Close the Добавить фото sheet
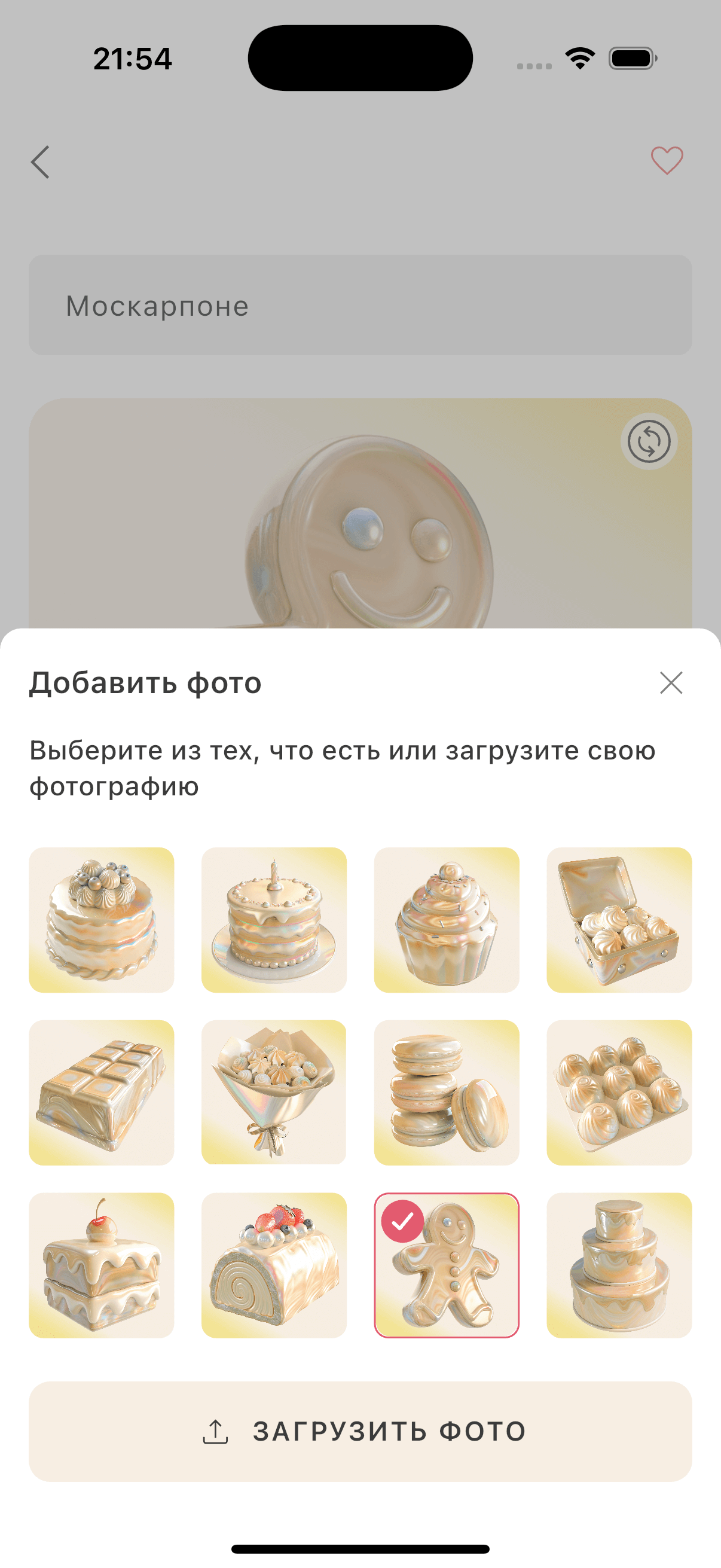Screen dimensions: 721x1568 point(671,683)
